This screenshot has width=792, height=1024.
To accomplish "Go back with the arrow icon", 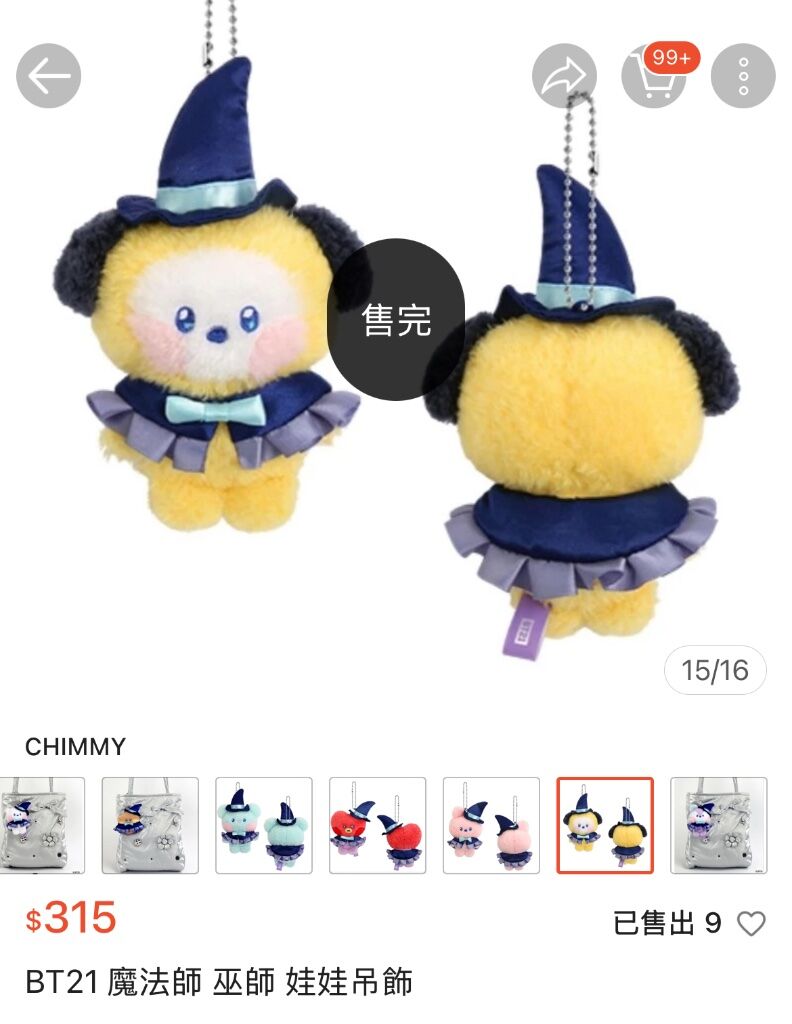I will click(48, 76).
